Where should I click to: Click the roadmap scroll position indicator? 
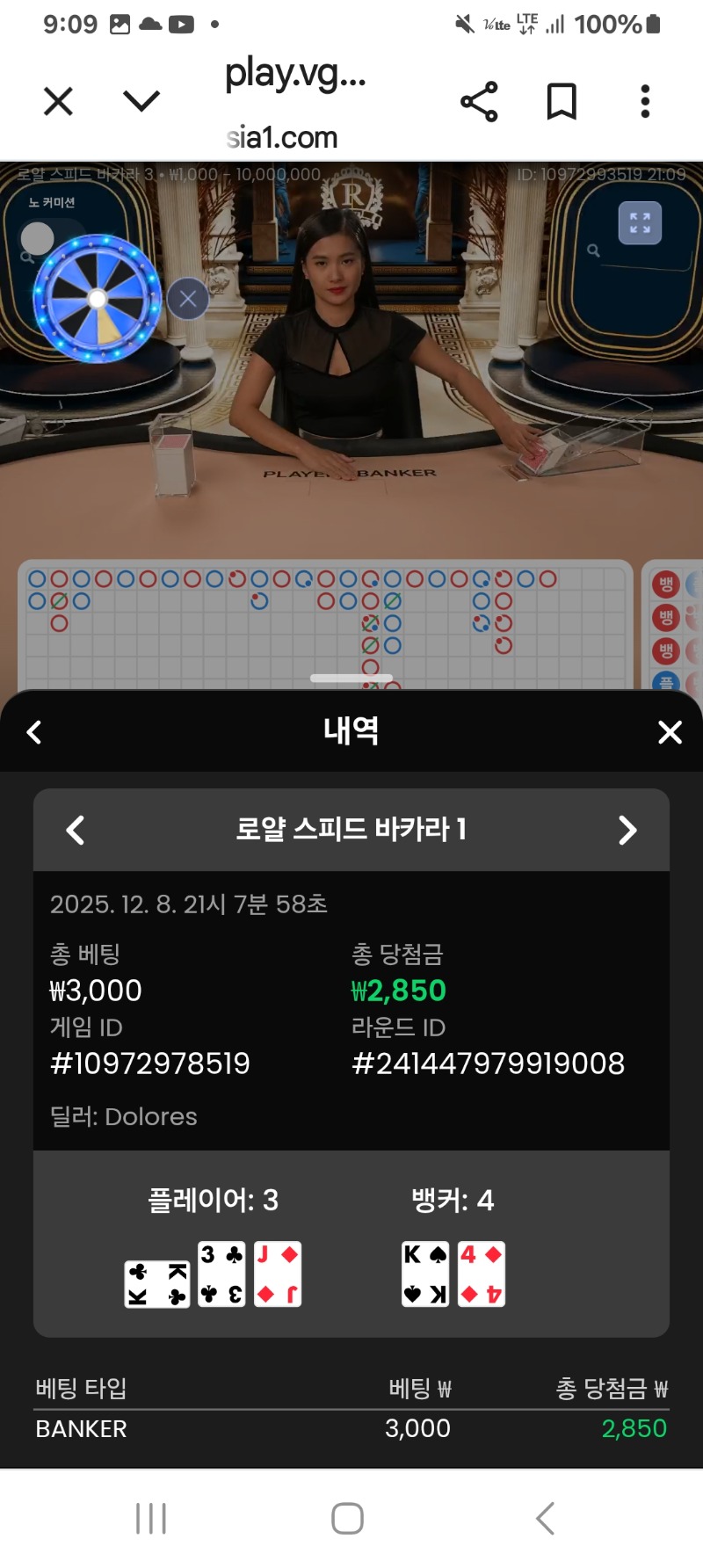[x=351, y=678]
